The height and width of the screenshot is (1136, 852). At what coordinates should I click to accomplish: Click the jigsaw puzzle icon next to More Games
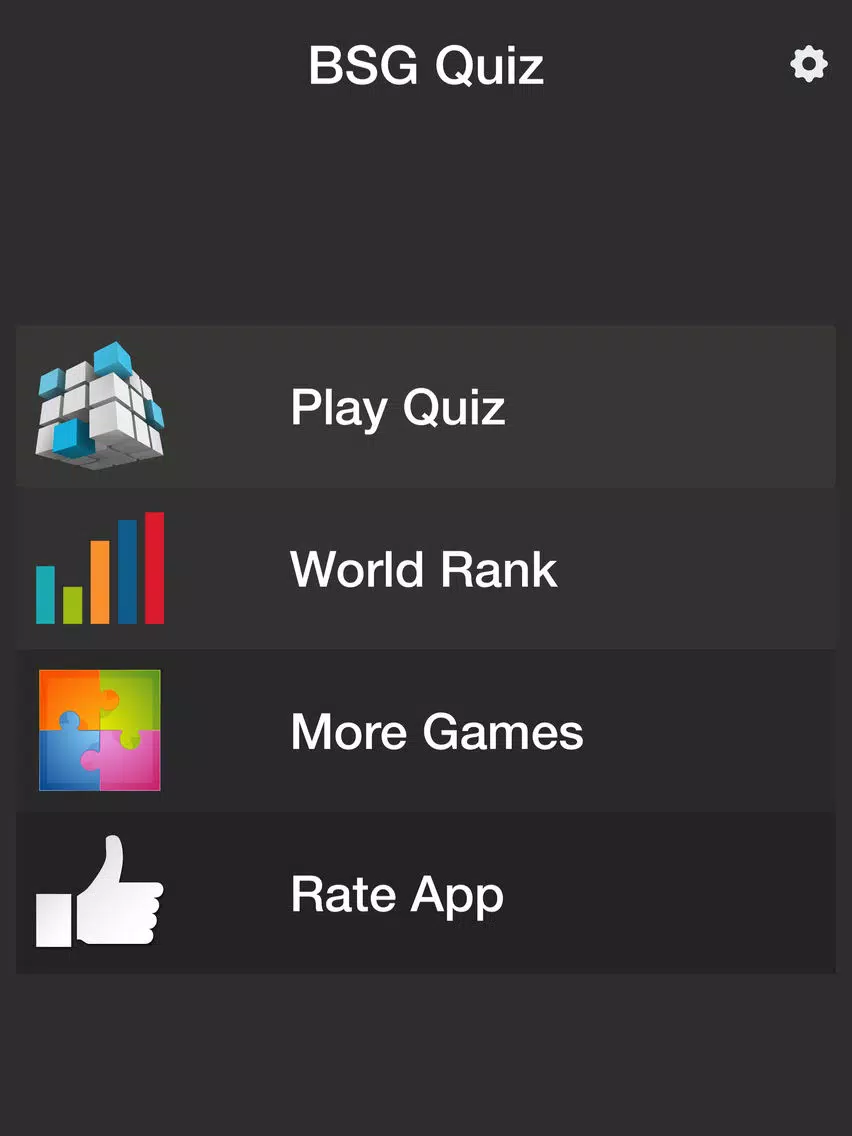coord(98,730)
